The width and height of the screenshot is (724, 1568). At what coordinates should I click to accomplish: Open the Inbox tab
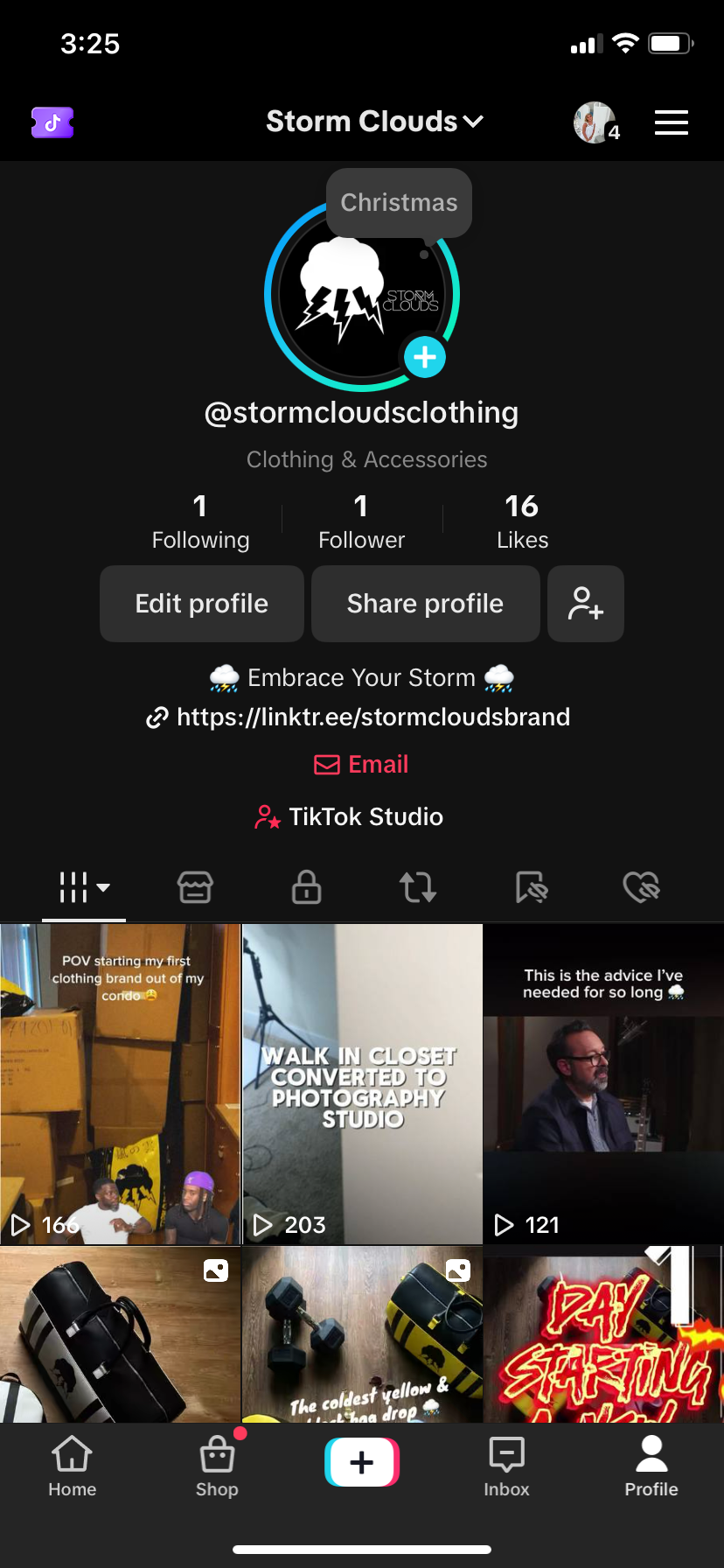506,1466
